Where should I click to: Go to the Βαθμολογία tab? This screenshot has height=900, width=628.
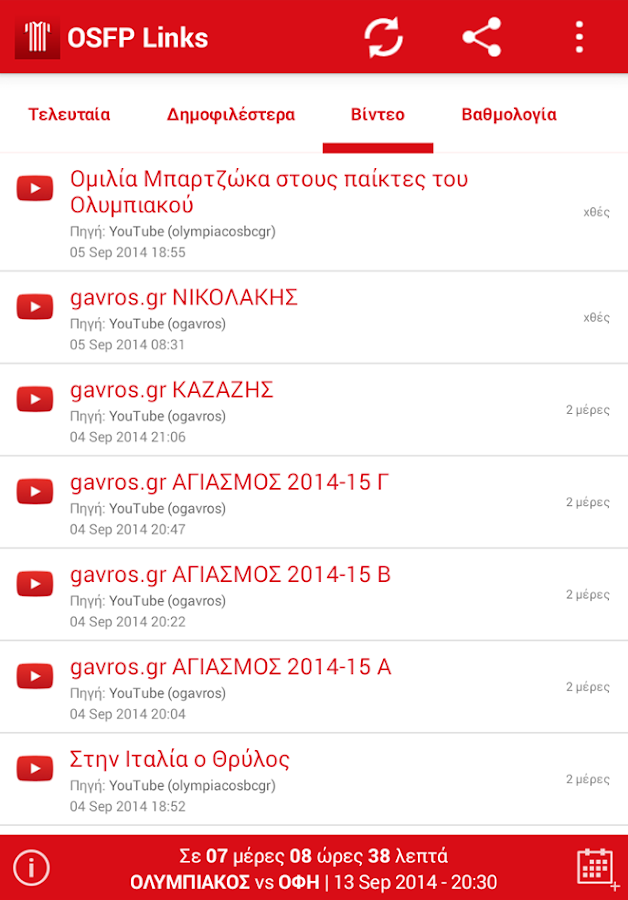coord(509,115)
